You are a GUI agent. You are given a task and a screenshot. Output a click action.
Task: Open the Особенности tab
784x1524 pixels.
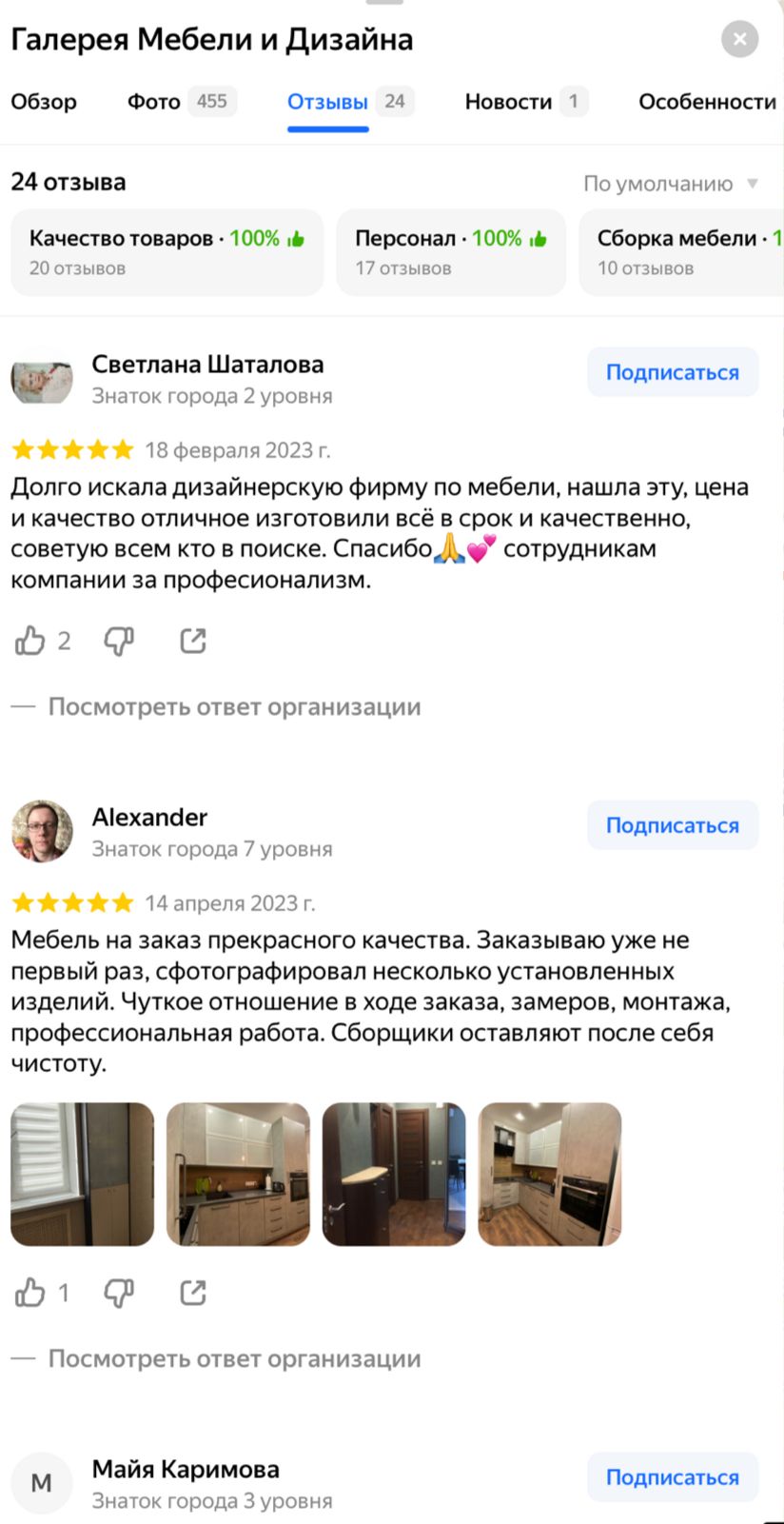coord(707,102)
